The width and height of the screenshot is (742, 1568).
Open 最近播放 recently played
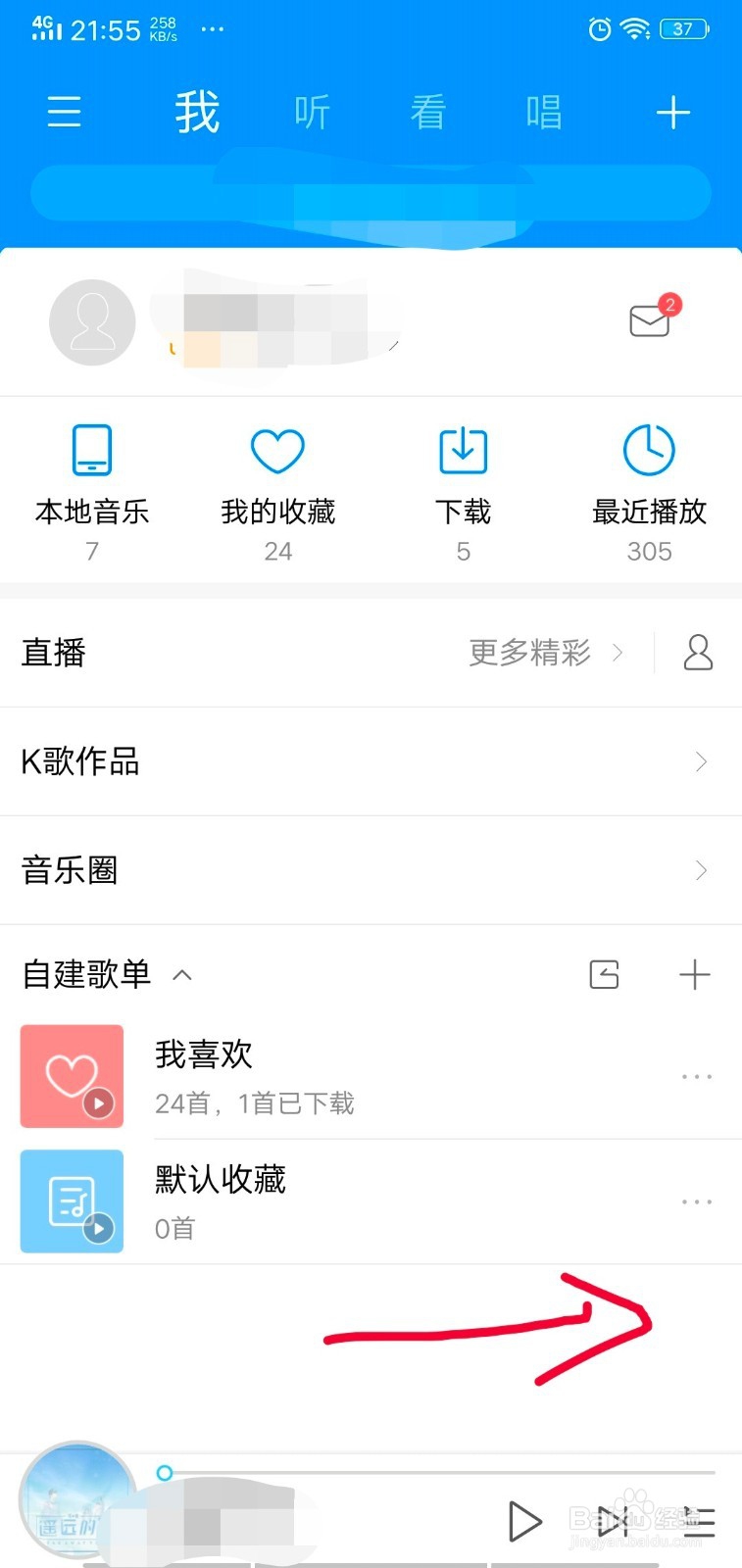[649, 490]
